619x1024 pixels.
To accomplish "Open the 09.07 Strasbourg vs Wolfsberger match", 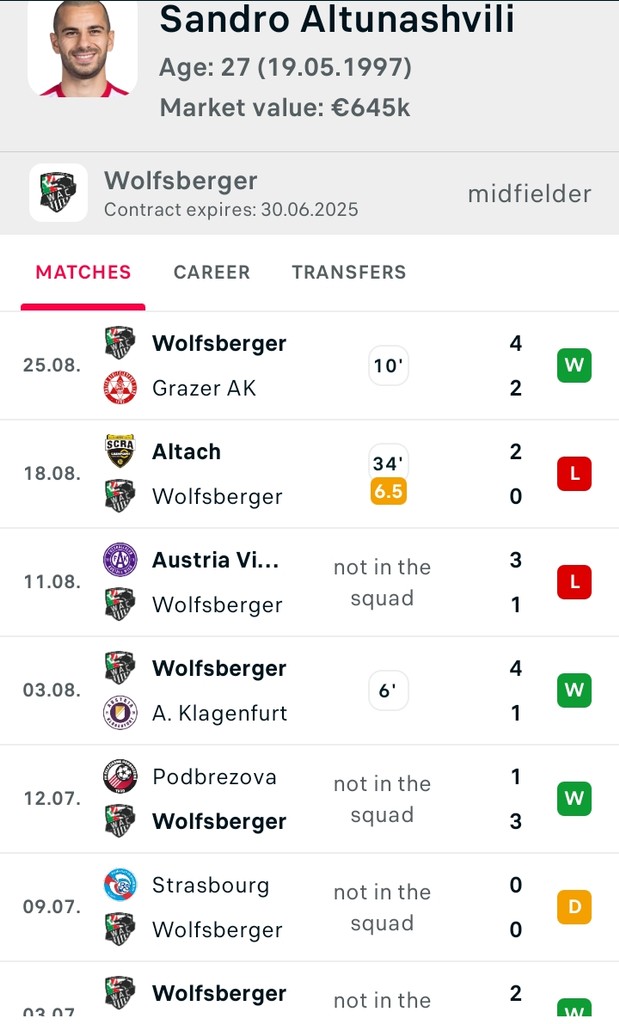I will click(x=309, y=907).
